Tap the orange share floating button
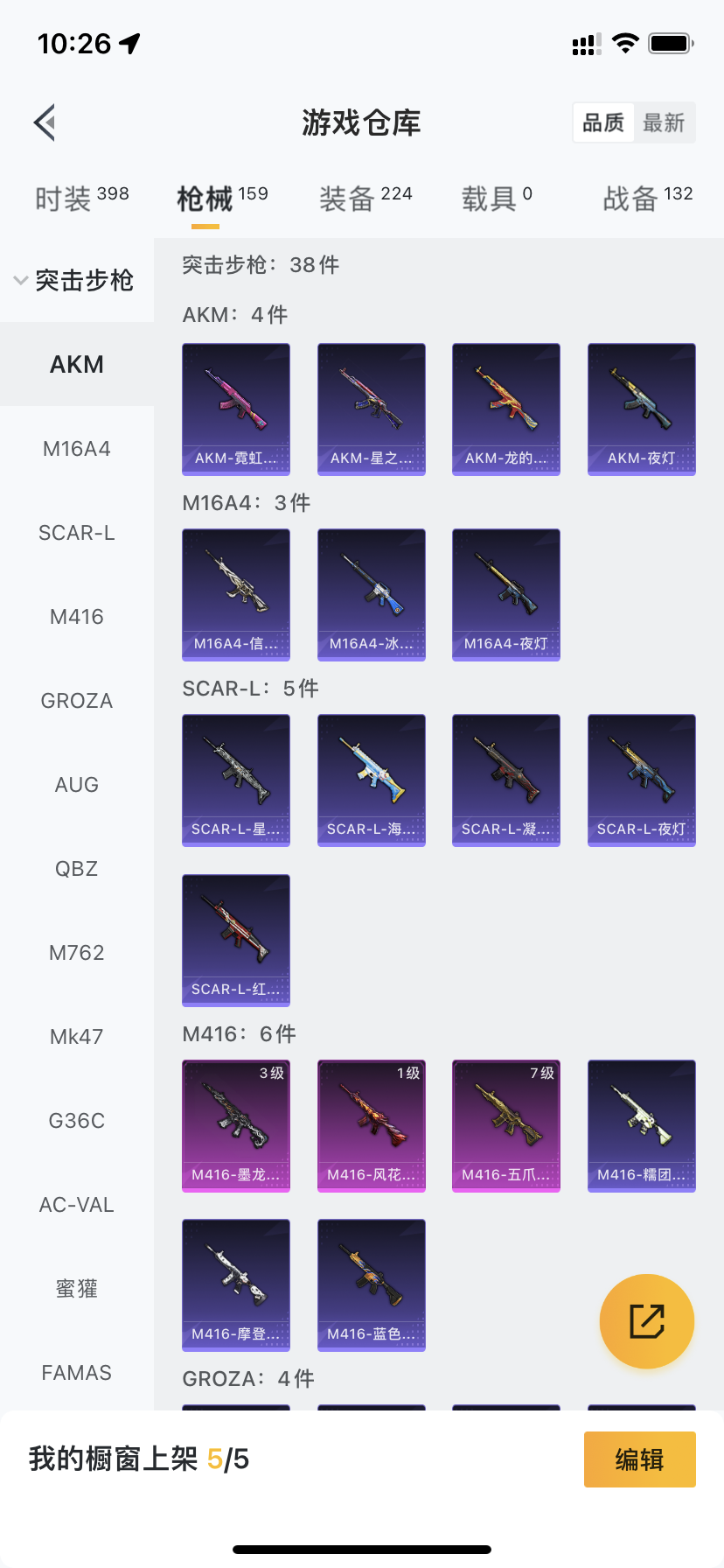Screen dimensions: 724x1568 (x=646, y=1320)
